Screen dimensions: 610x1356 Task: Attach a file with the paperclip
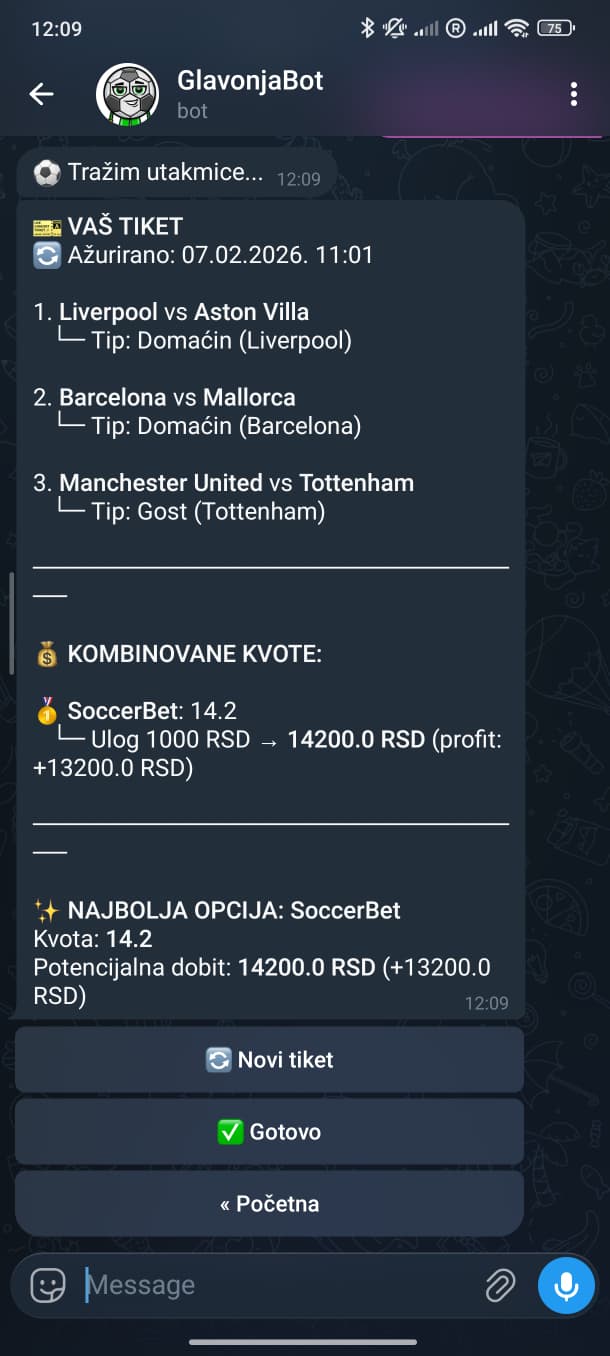pos(499,1285)
